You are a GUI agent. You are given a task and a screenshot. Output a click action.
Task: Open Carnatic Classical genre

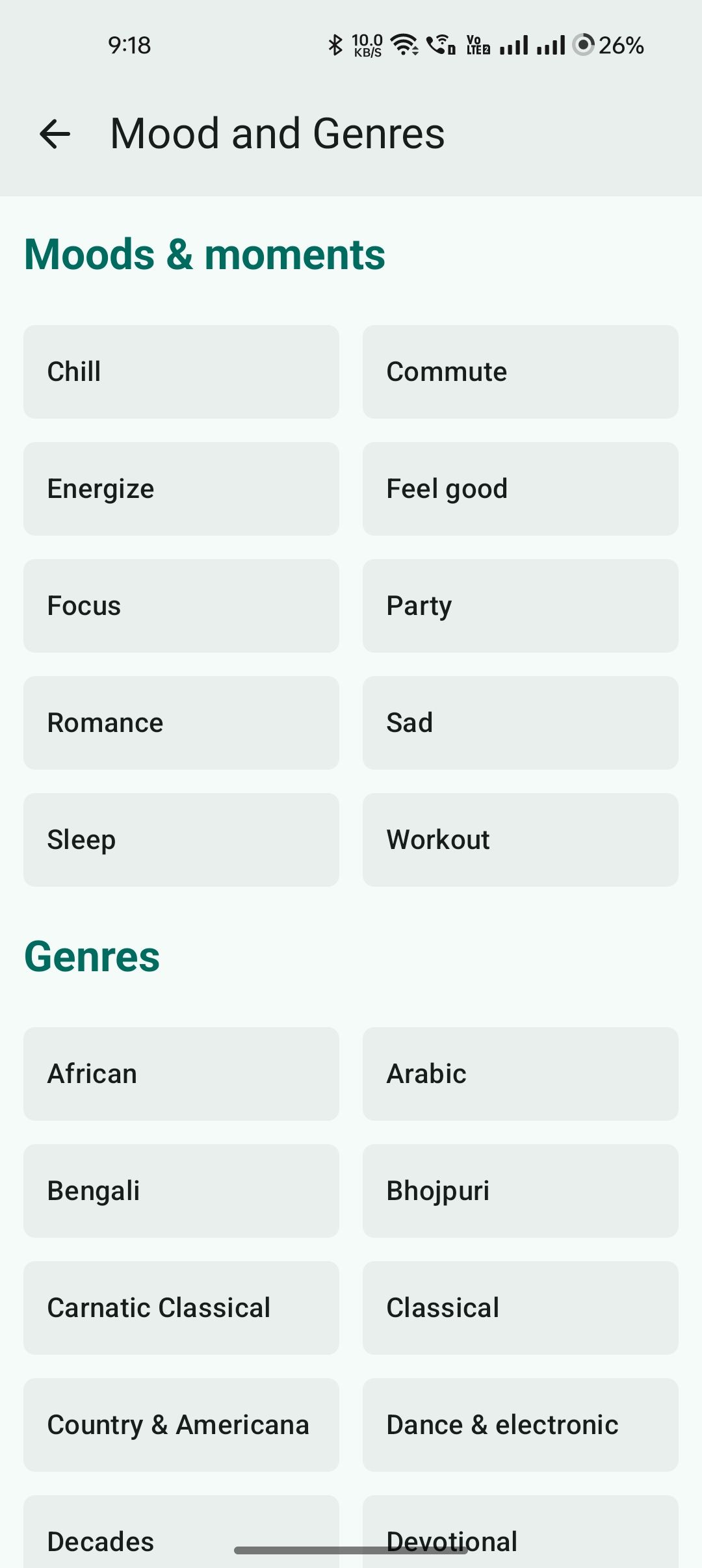(x=181, y=1308)
